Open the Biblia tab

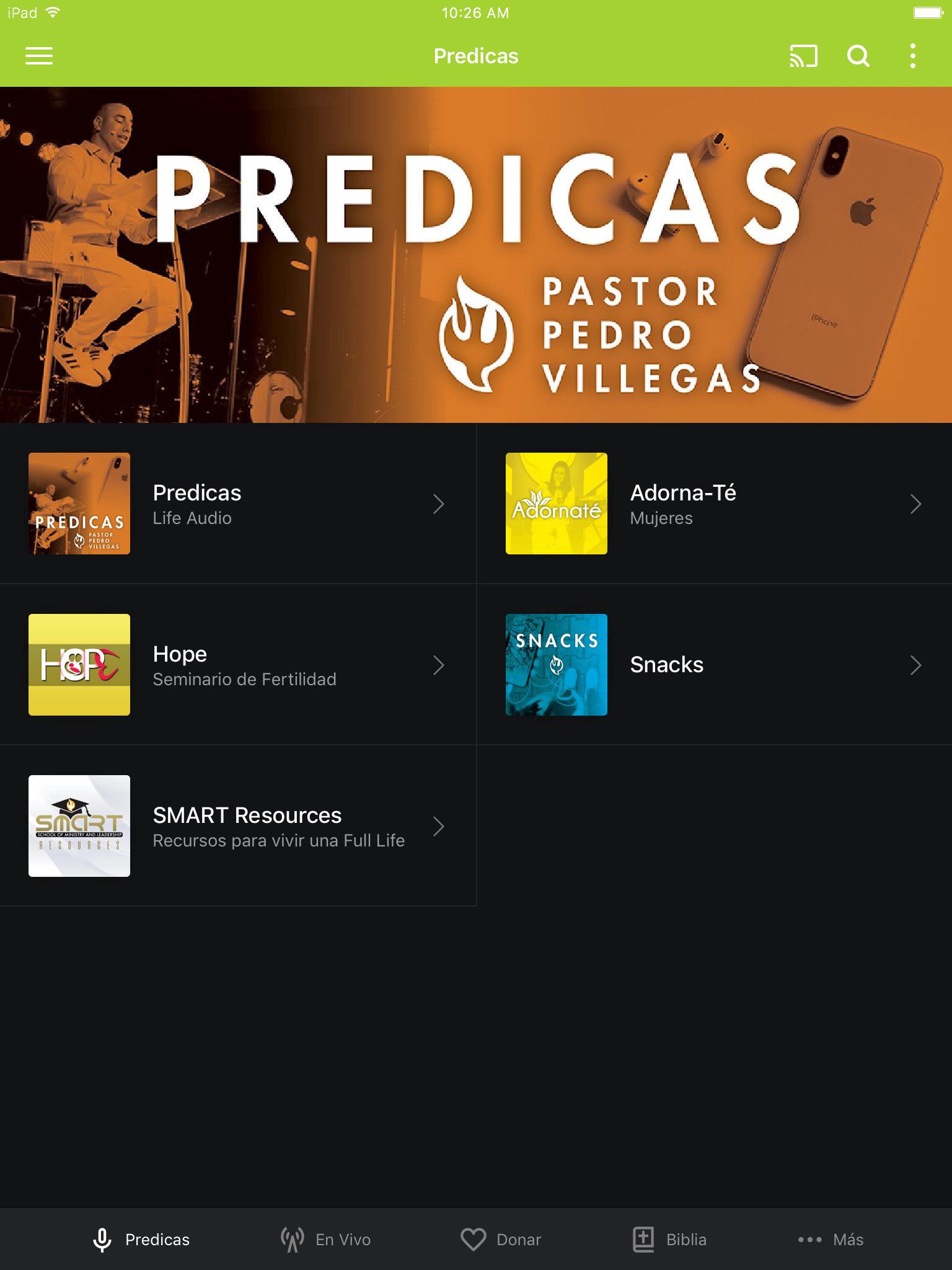669,1240
